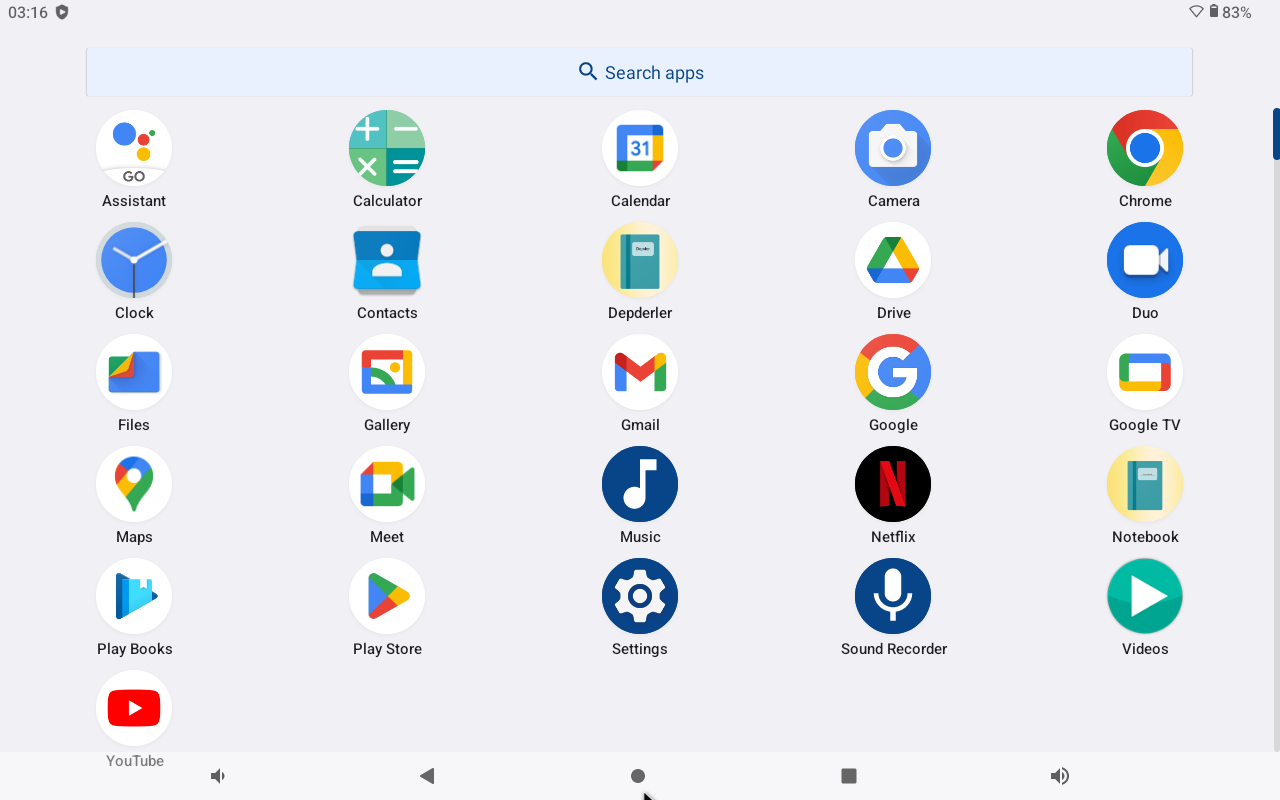Open the Clock app
This screenshot has height=800, width=1280.
coord(134,261)
